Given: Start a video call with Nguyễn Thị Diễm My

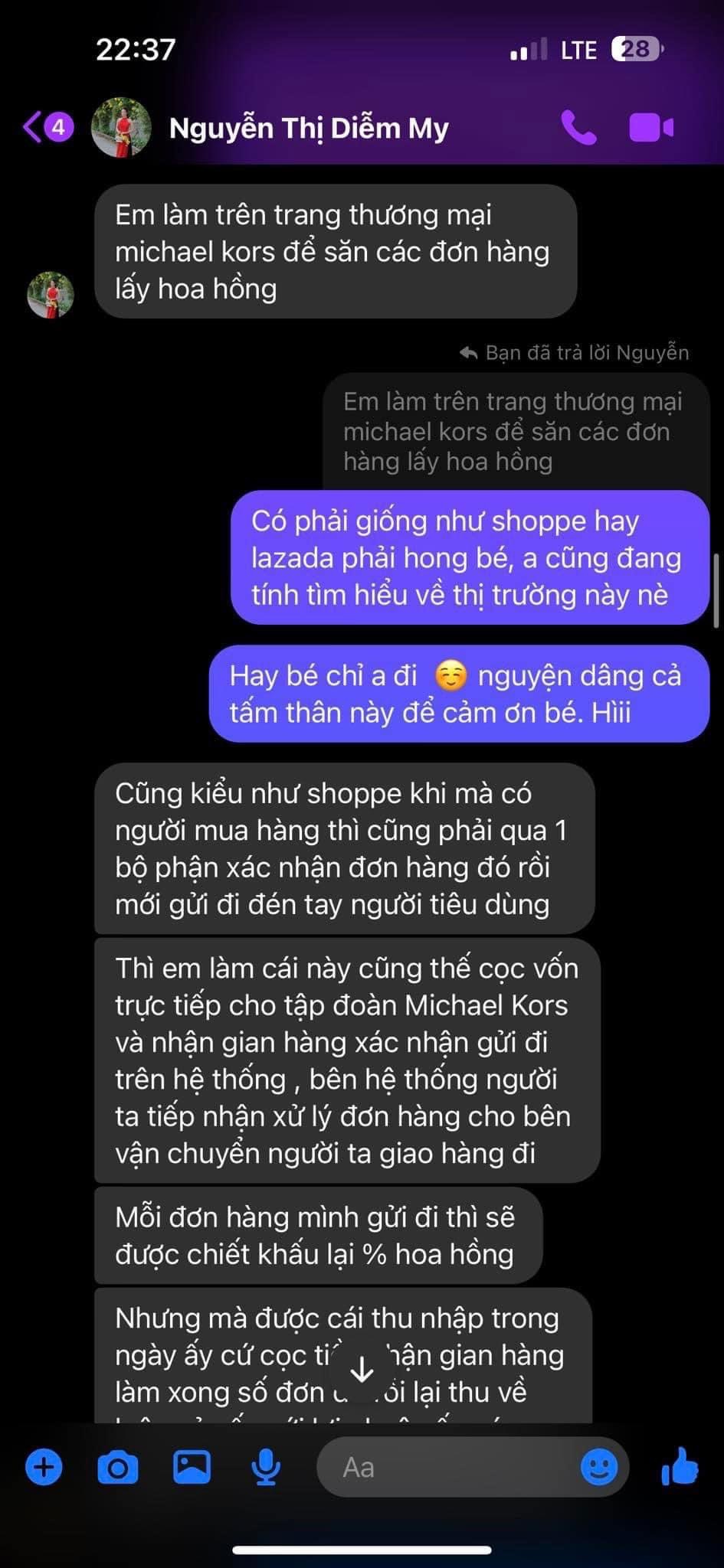Looking at the screenshot, I should coord(650,128).
